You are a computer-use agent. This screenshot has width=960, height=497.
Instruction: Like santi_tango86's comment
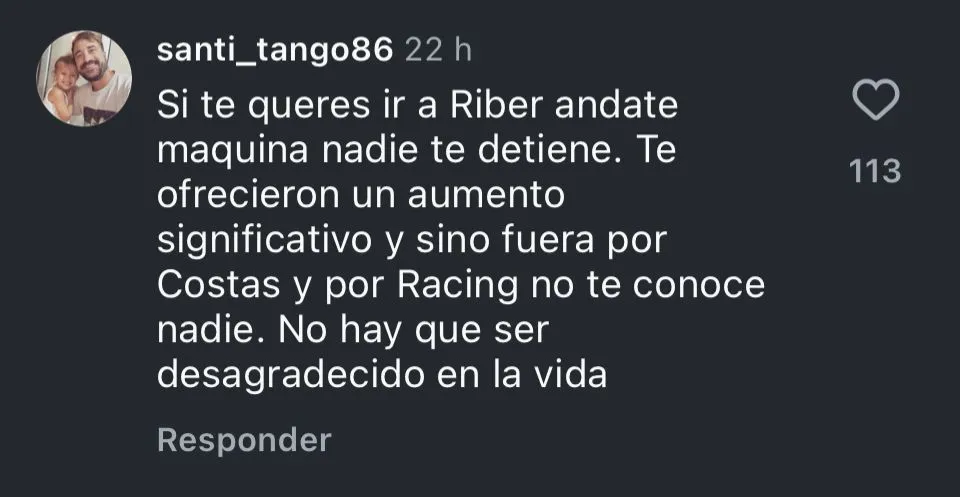(875, 102)
